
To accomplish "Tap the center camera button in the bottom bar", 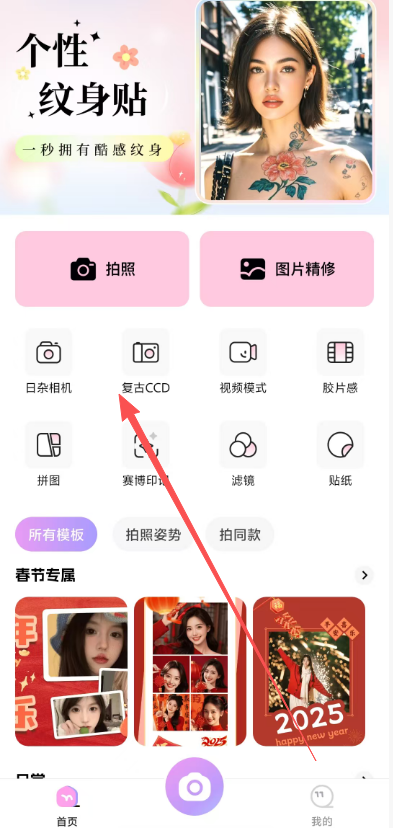I will (194, 787).
